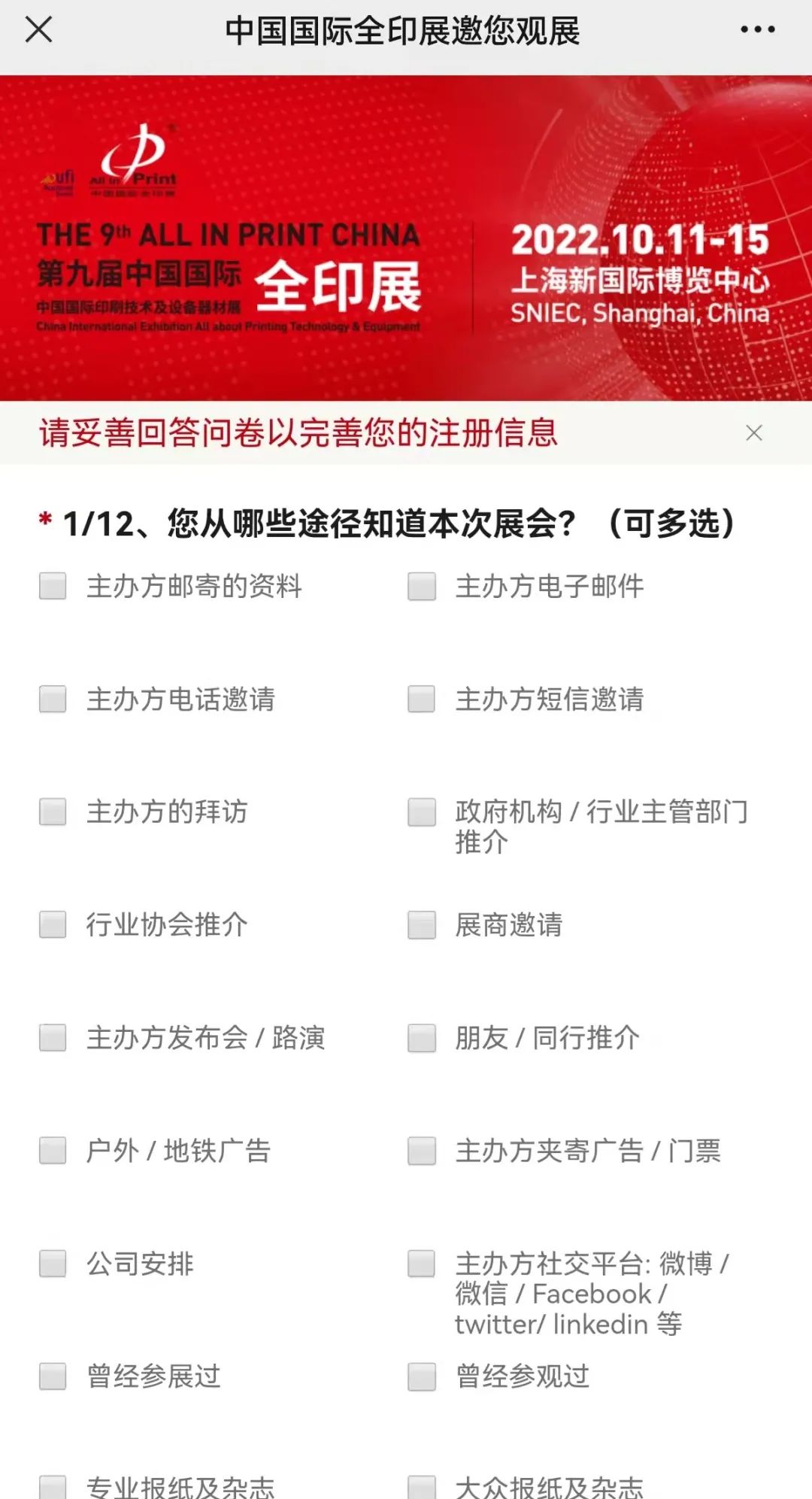Check 主办方邮寄的资料 option
Screen dimensions: 812x1499
click(53, 587)
